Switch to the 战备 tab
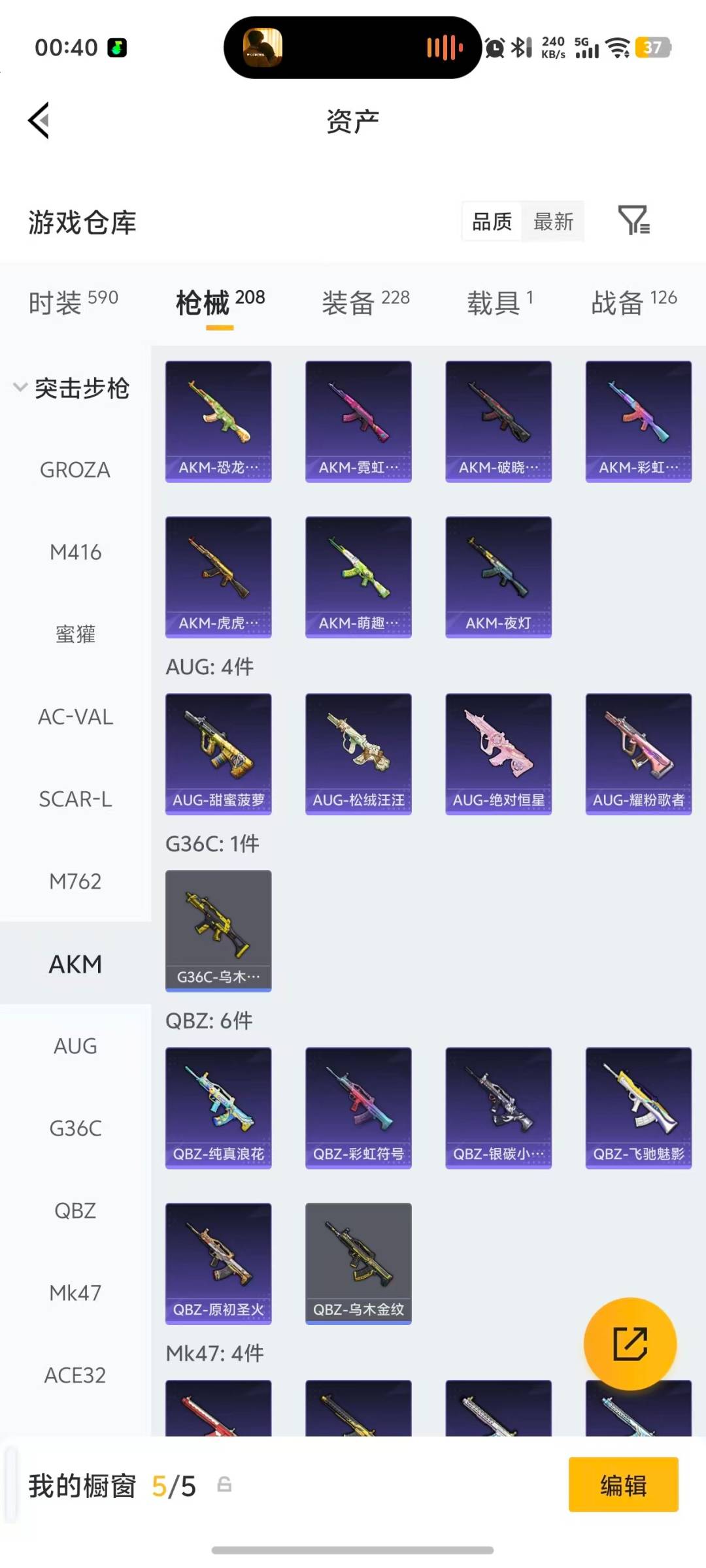This screenshot has width=706, height=1568. coord(633,302)
